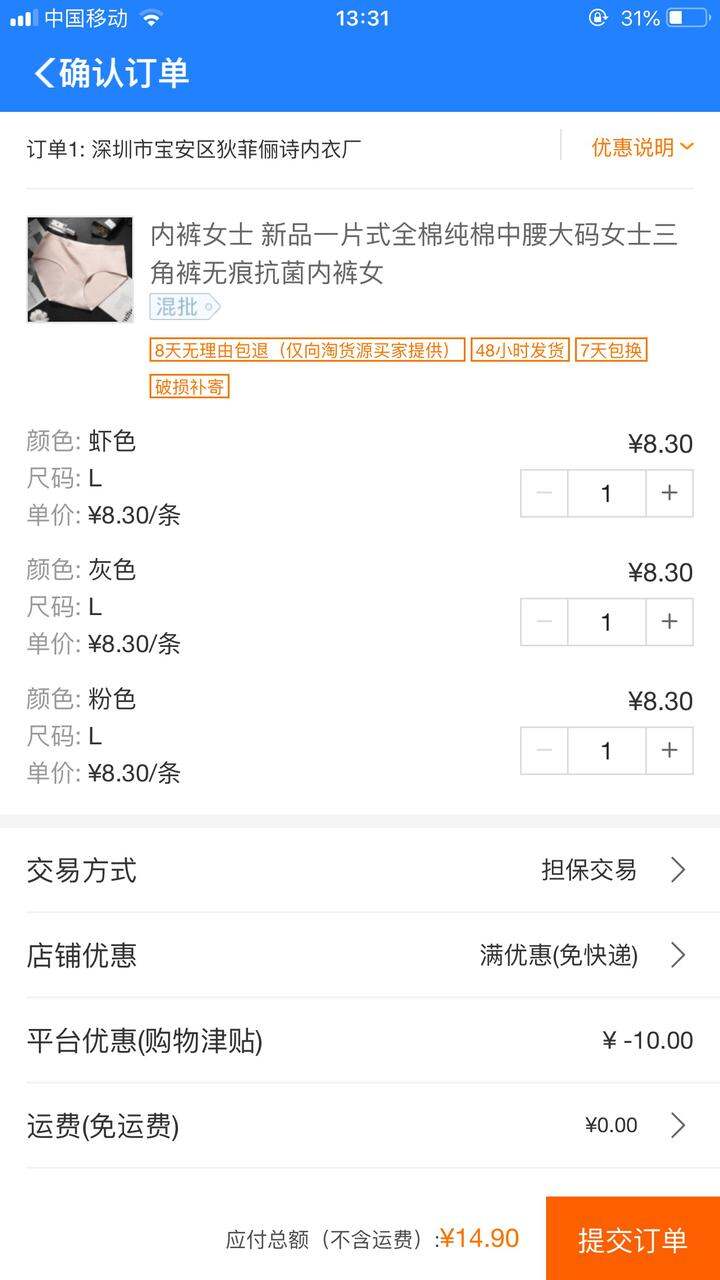Open 店铺优惠 满优惠(免快递) options
The width and height of the screenshot is (720, 1280).
360,955
